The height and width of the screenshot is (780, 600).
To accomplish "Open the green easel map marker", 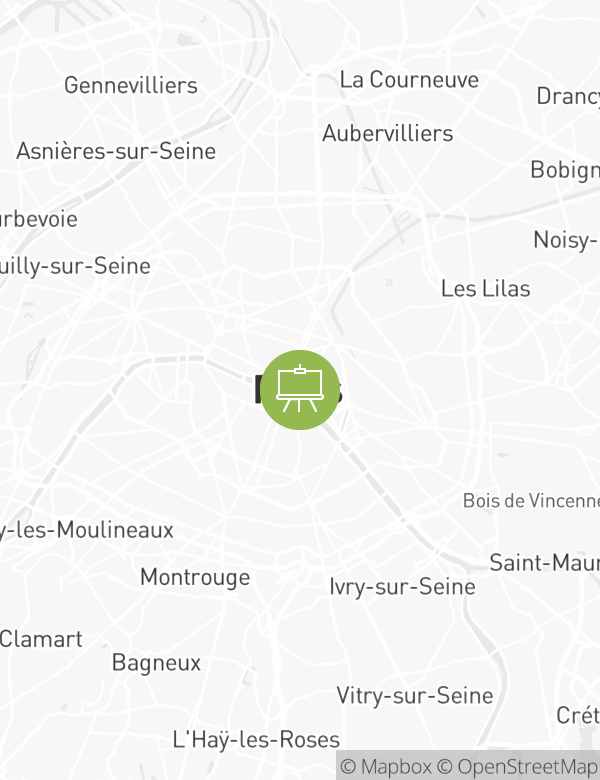I will 300,390.
